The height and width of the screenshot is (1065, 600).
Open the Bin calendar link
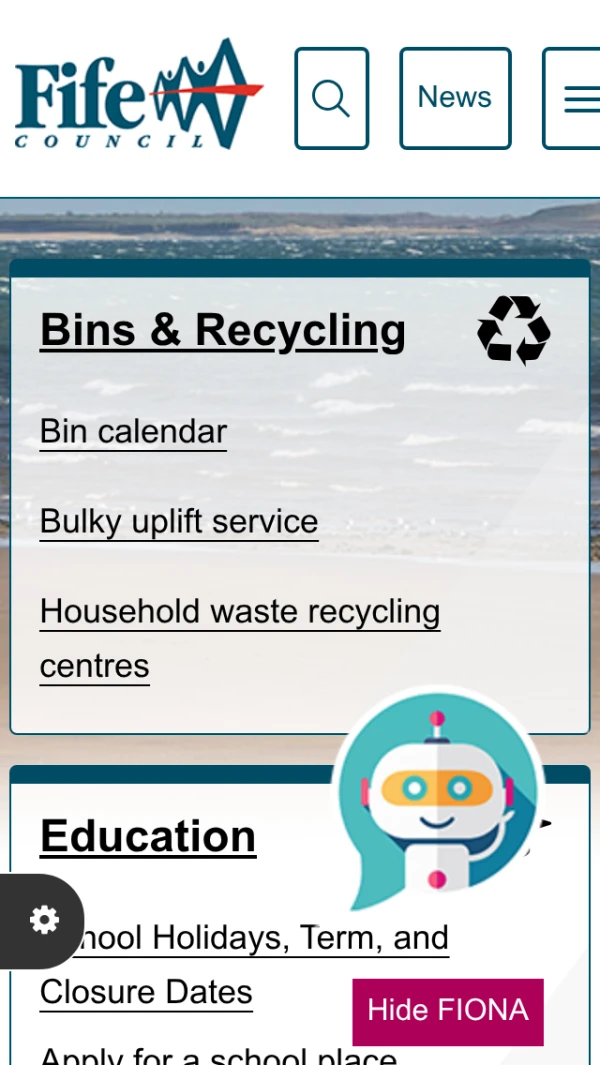[133, 431]
